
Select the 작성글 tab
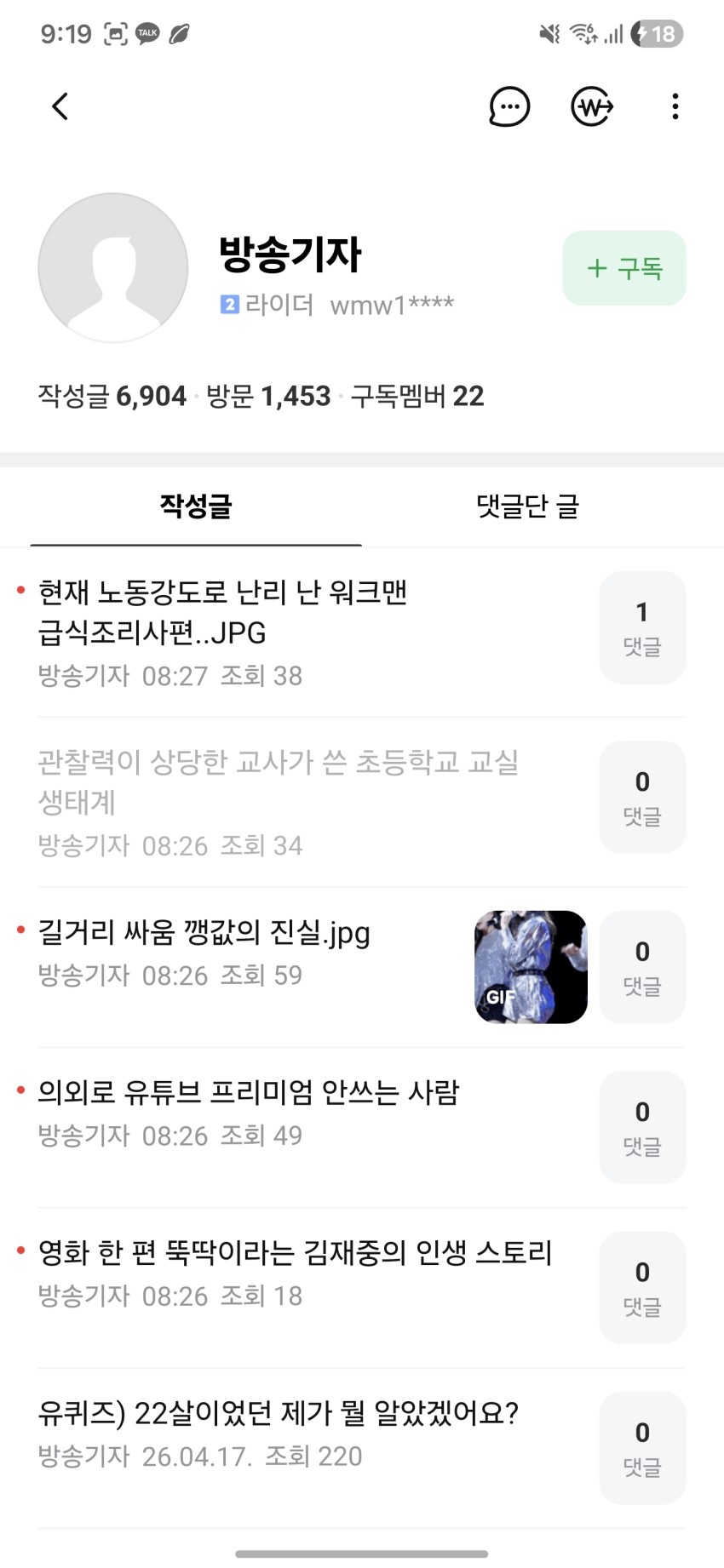(x=196, y=506)
